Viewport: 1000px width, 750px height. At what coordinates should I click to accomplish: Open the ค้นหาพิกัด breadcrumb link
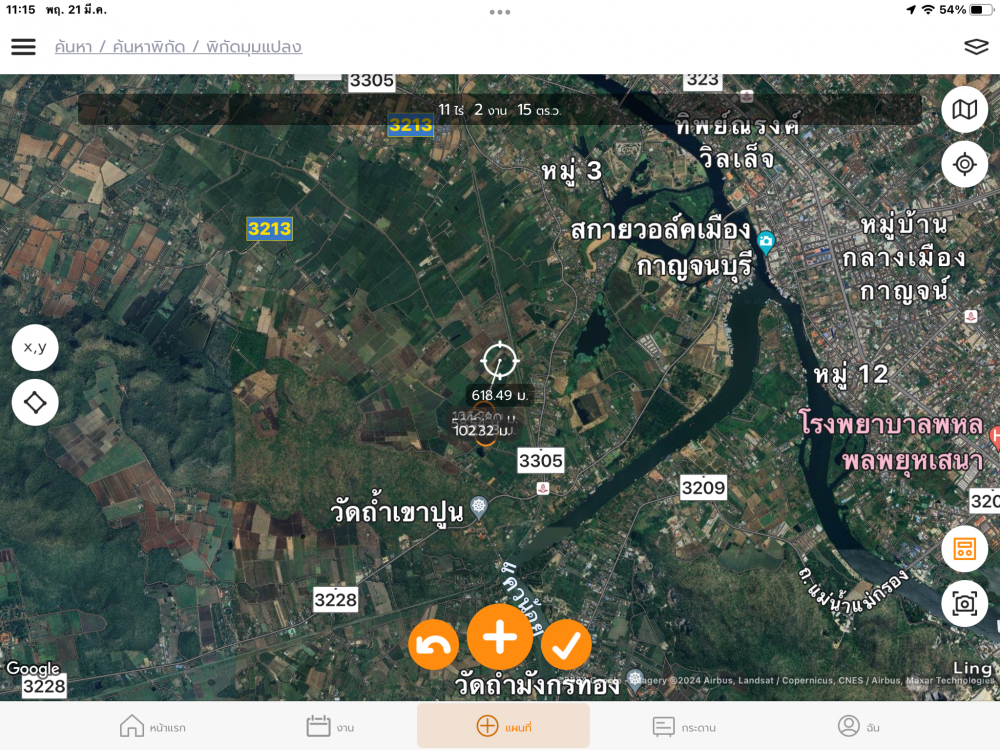tap(149, 47)
